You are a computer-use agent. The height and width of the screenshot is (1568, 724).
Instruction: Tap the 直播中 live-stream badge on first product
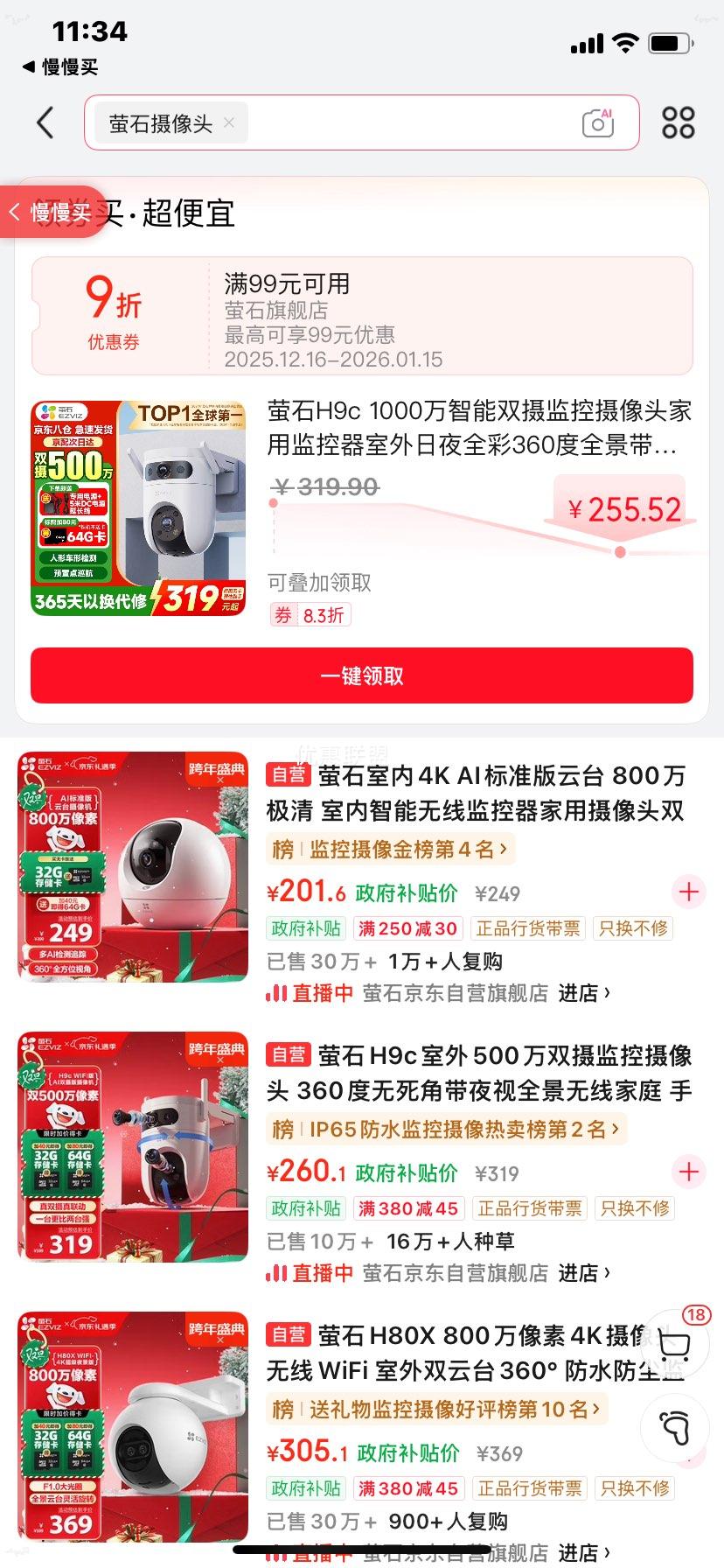pyautogui.click(x=324, y=994)
